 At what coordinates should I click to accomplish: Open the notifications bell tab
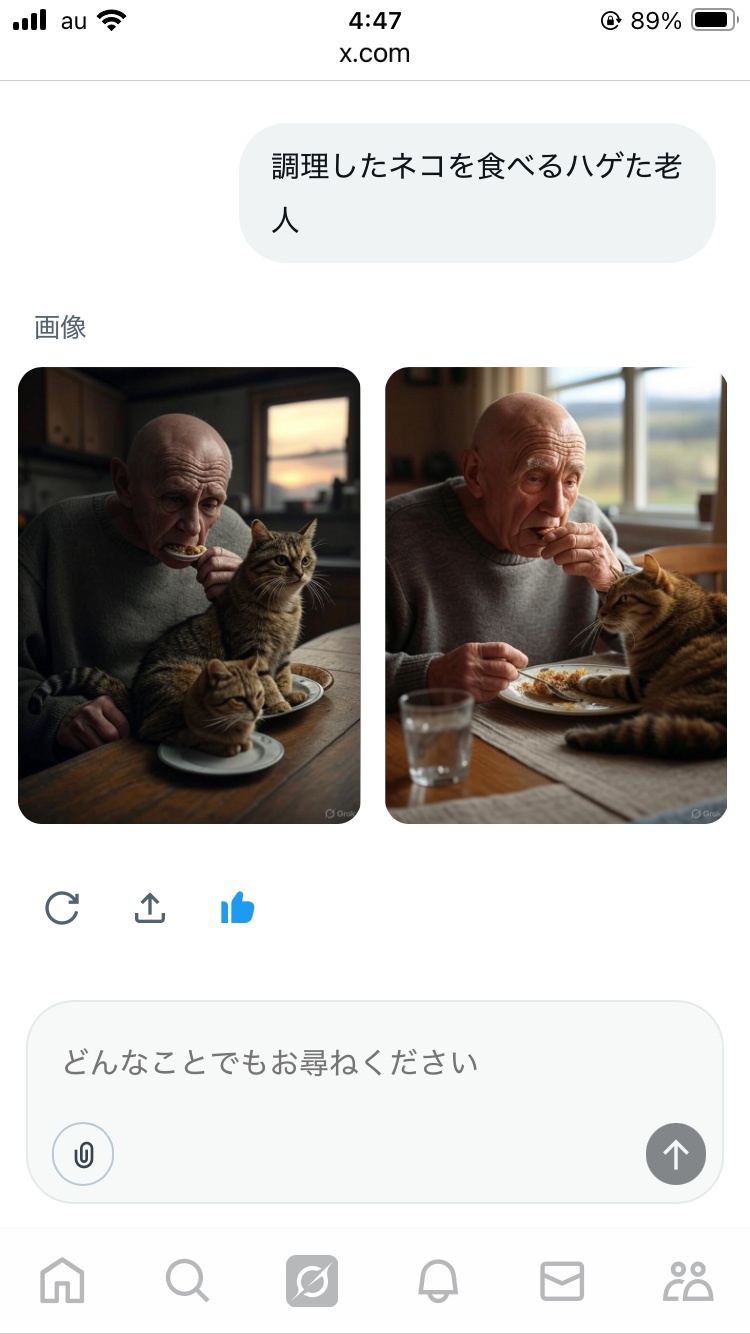coord(437,1280)
